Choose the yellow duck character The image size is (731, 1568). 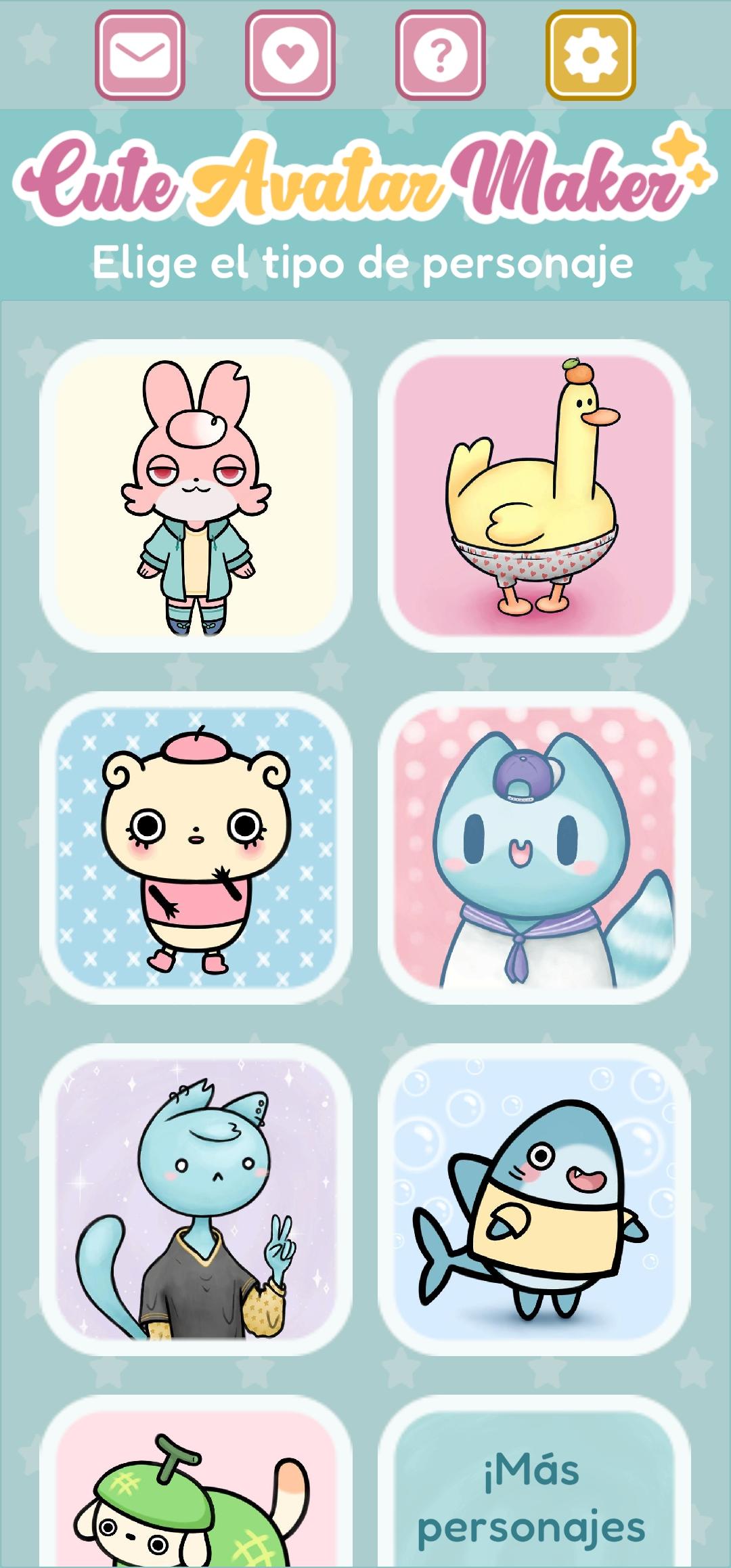click(x=534, y=496)
